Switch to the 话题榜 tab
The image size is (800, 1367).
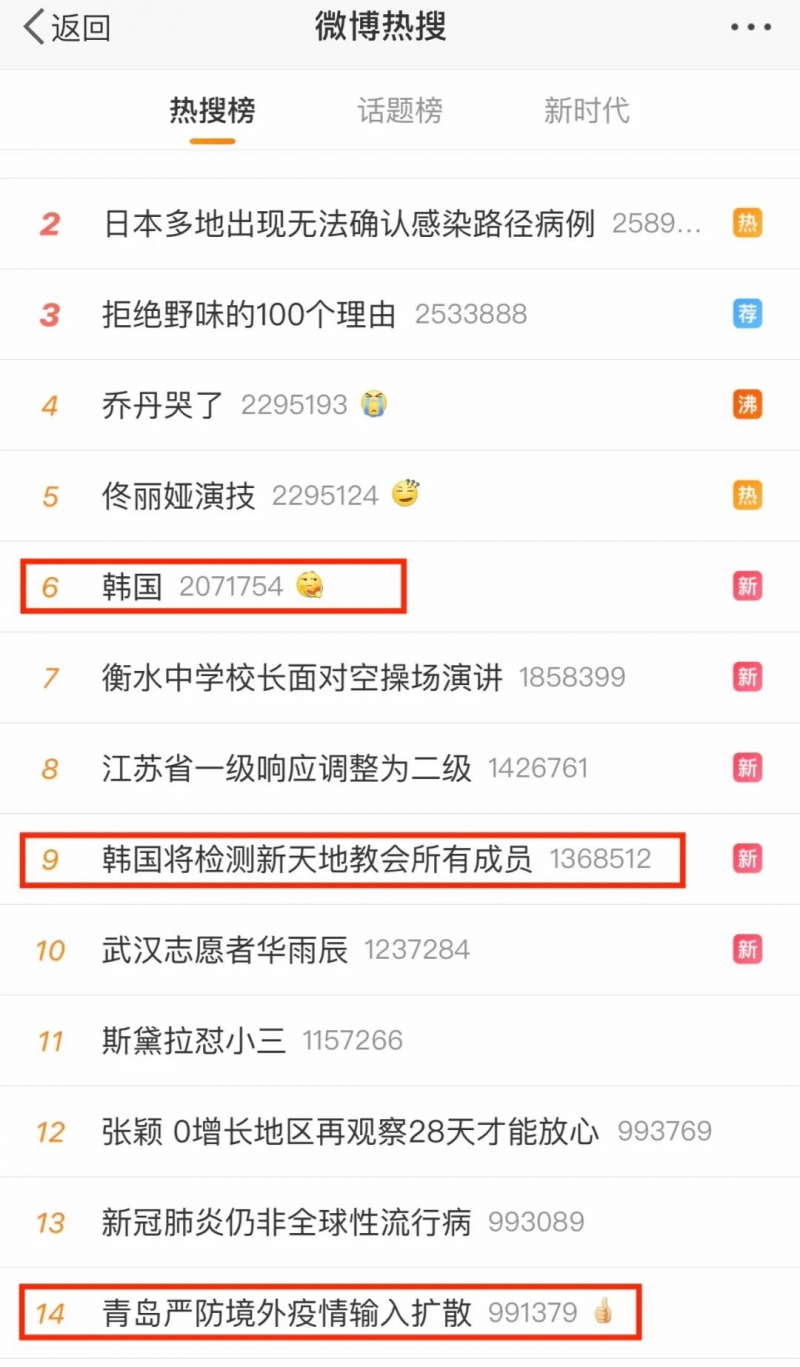click(x=399, y=110)
